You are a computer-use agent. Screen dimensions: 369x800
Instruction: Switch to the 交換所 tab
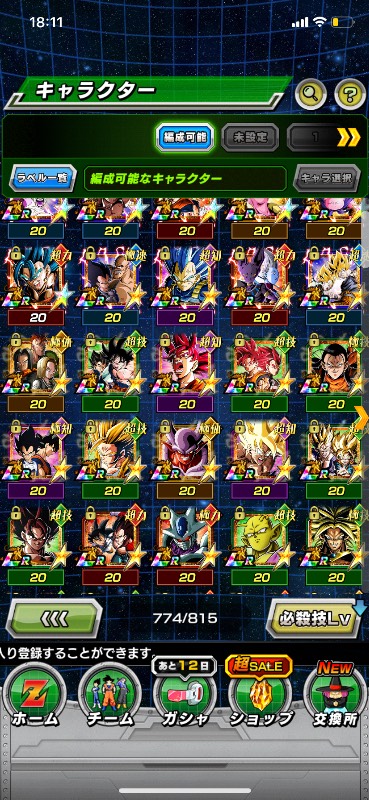pos(336,694)
